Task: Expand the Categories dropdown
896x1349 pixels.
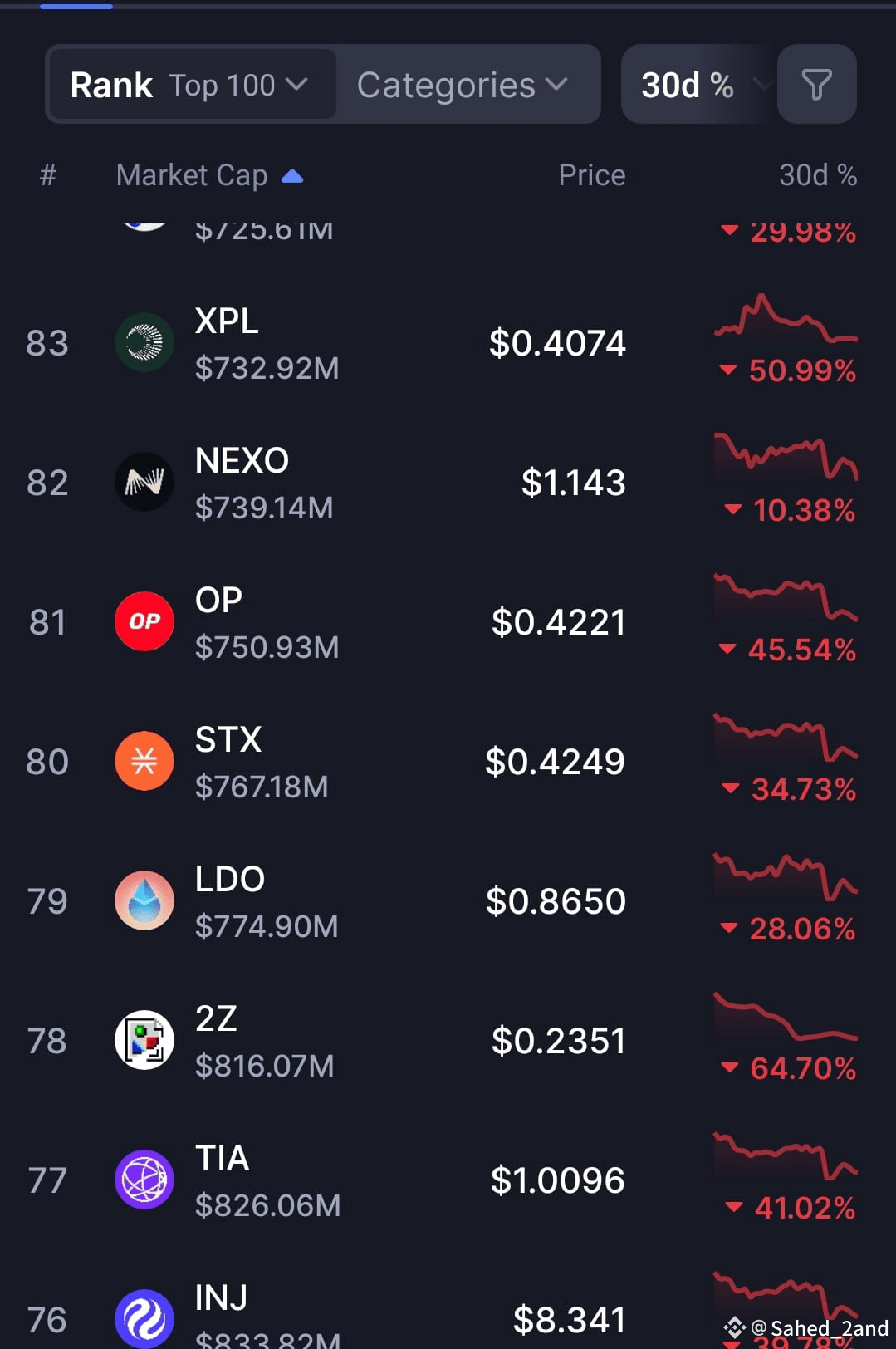Action: (x=461, y=84)
